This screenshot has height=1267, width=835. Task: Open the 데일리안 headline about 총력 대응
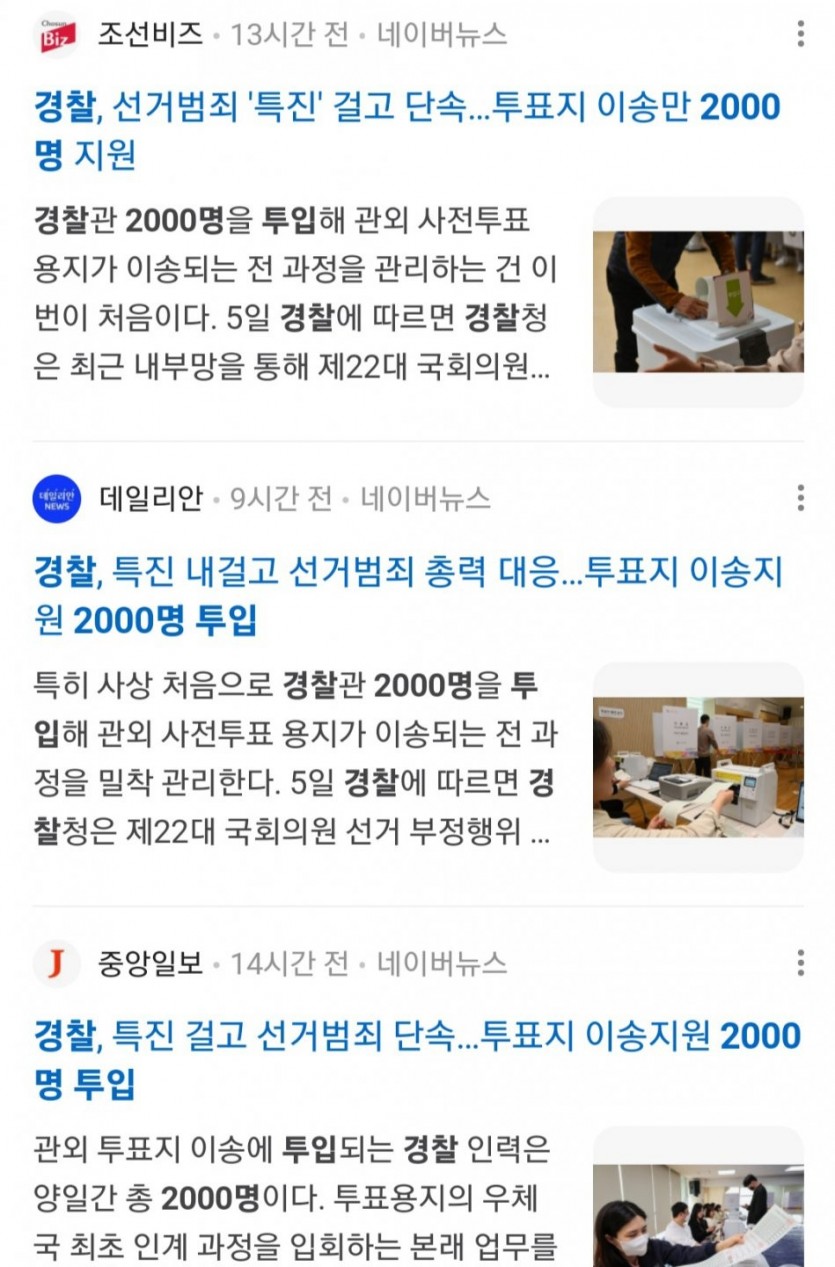click(407, 596)
